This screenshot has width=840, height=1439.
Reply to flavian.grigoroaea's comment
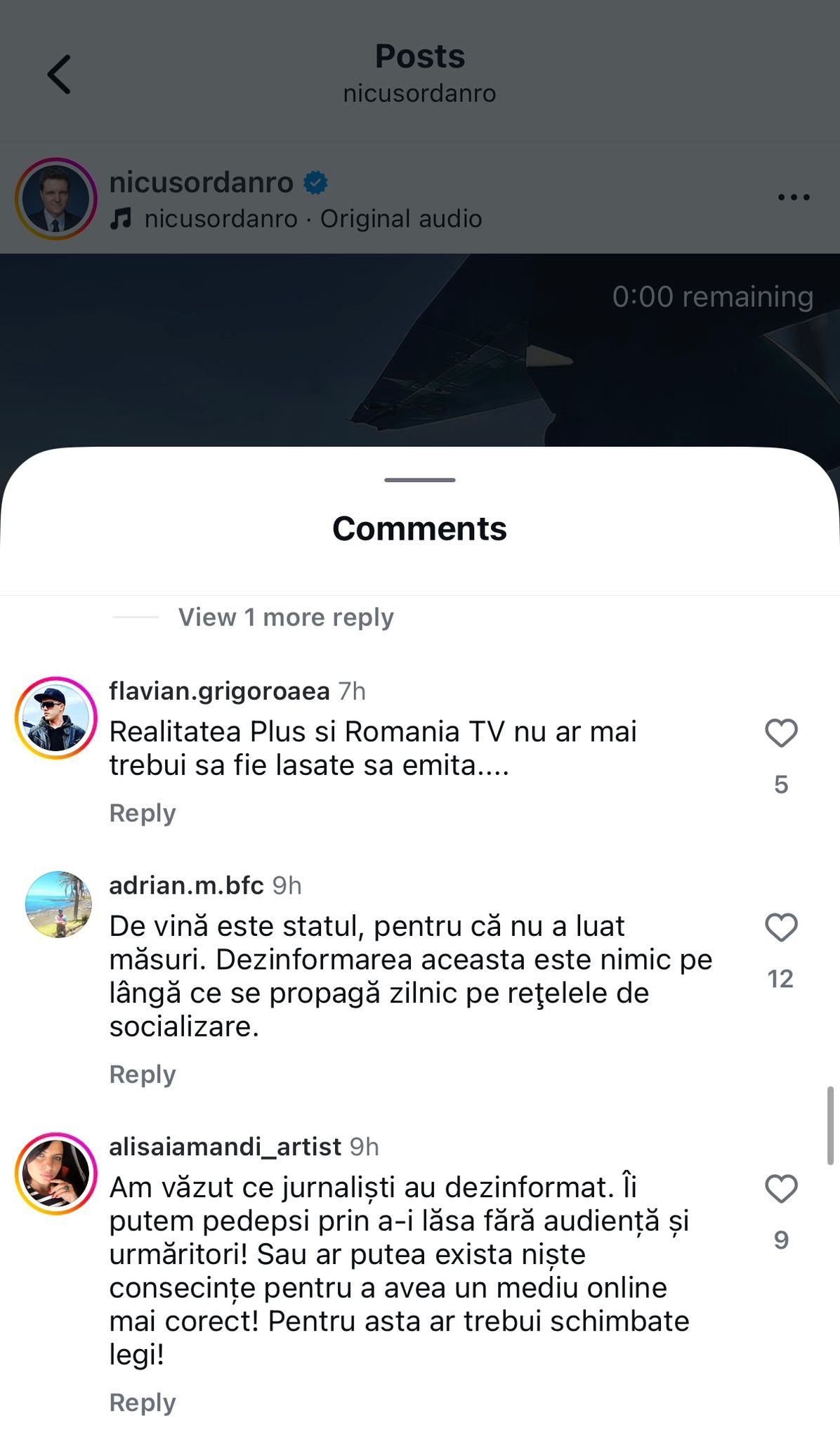click(143, 813)
